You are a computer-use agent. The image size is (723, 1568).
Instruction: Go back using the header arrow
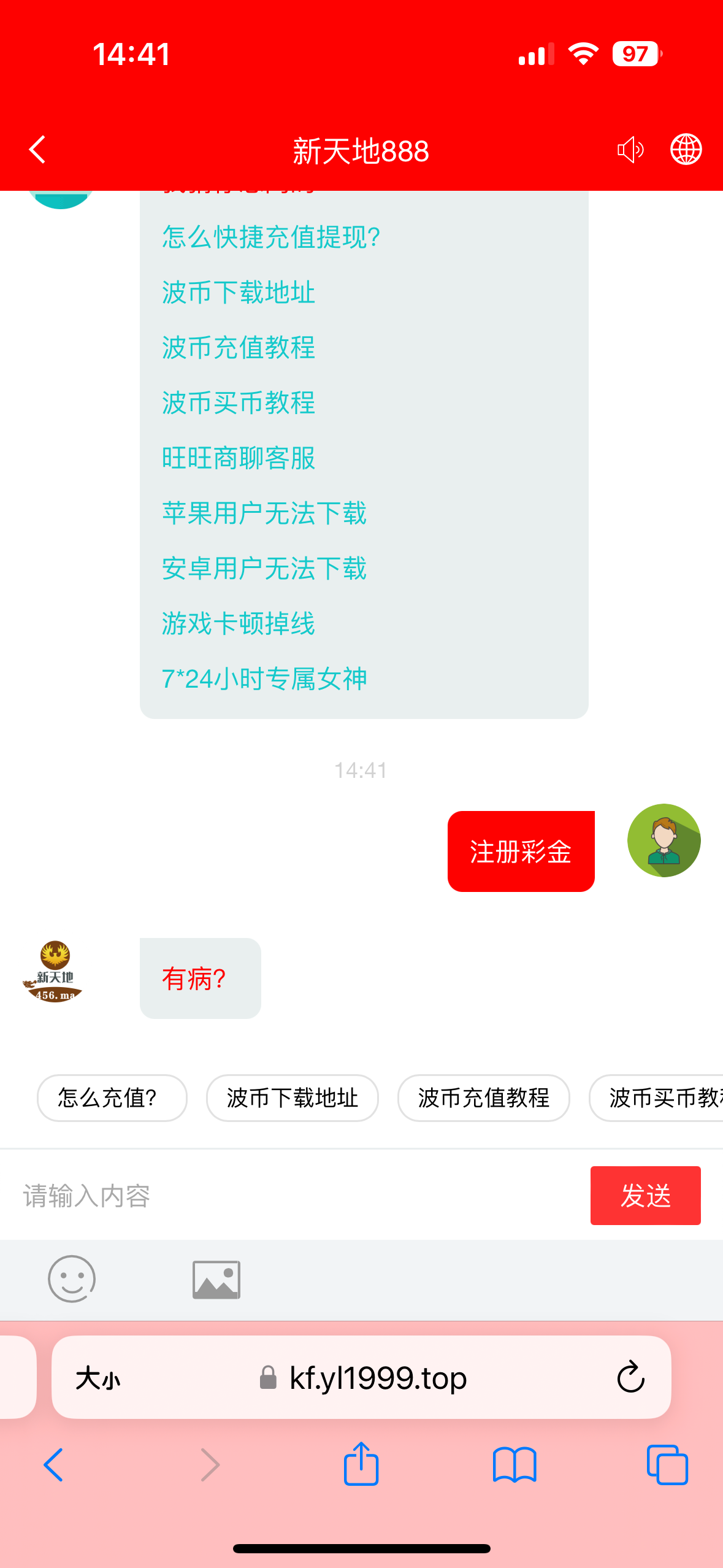click(38, 150)
